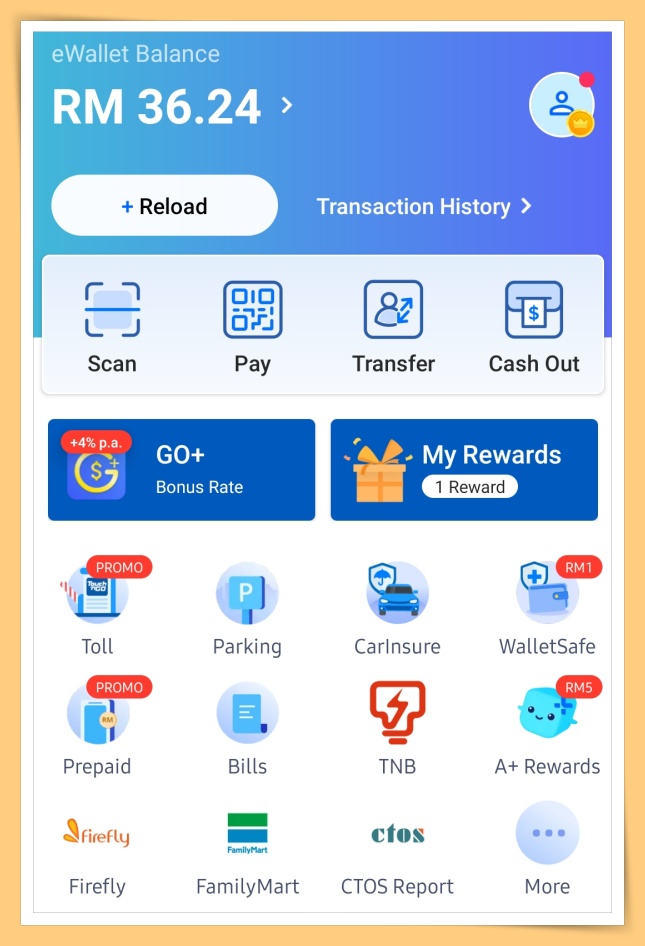Go to Bills

point(247,727)
